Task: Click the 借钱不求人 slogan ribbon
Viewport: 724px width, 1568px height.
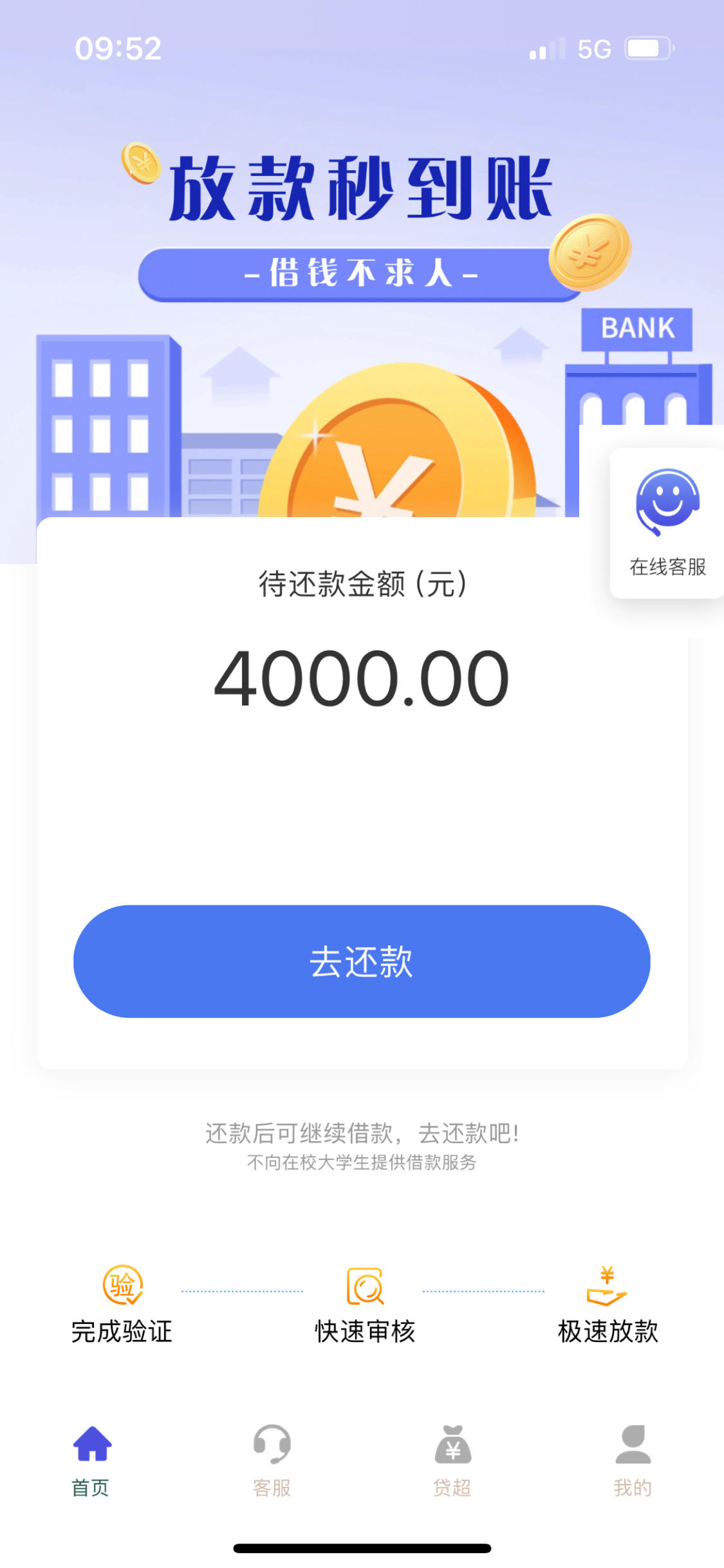Action: [362, 273]
